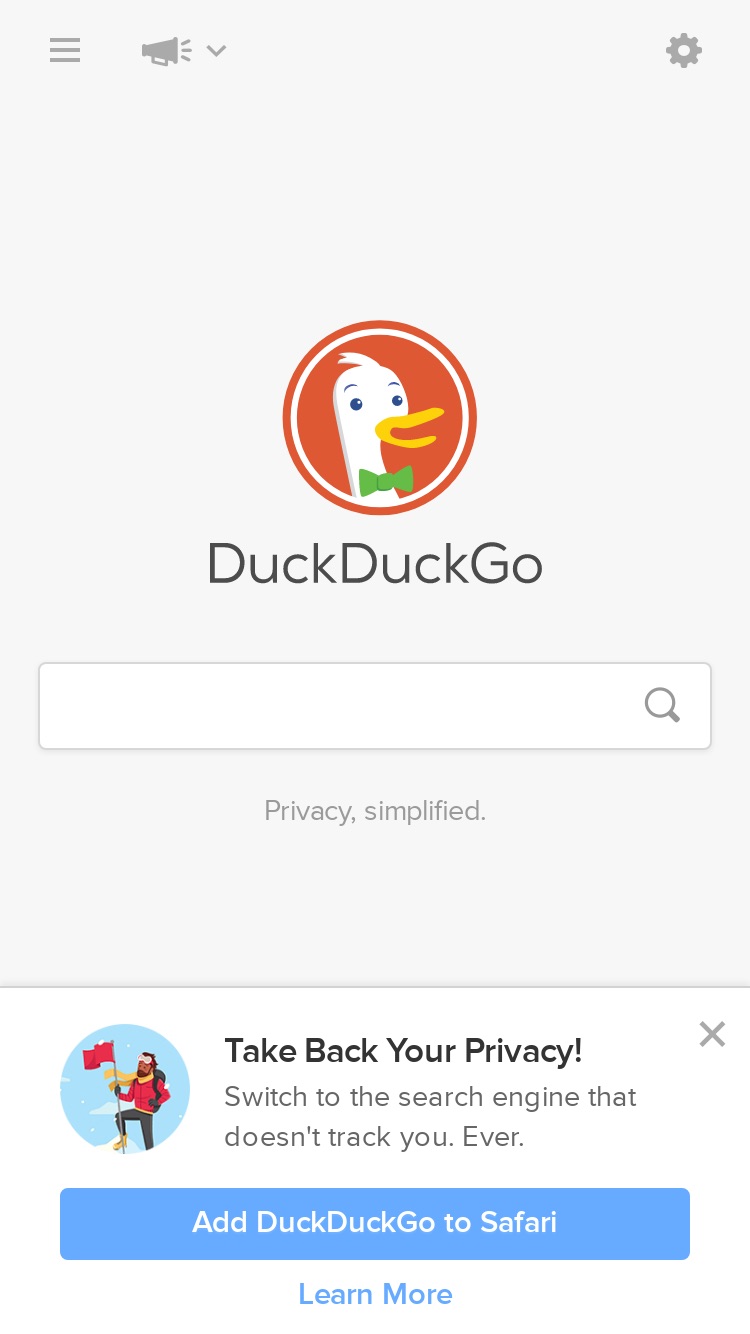Expand the megaphone announcements dropdown
The image size is (750, 1334).
click(184, 51)
